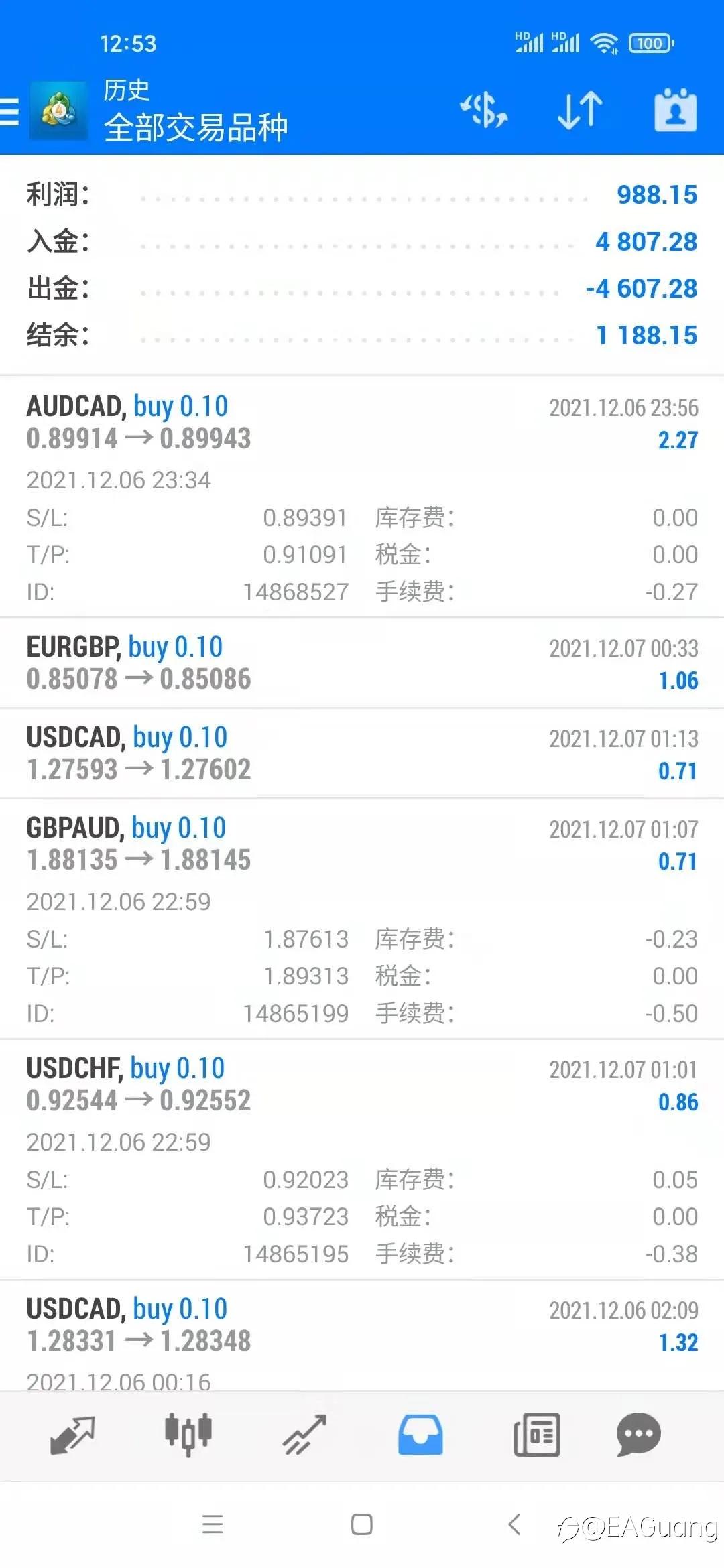Open the calendar date range picker
This screenshot has width=724, height=1568.
(675, 110)
